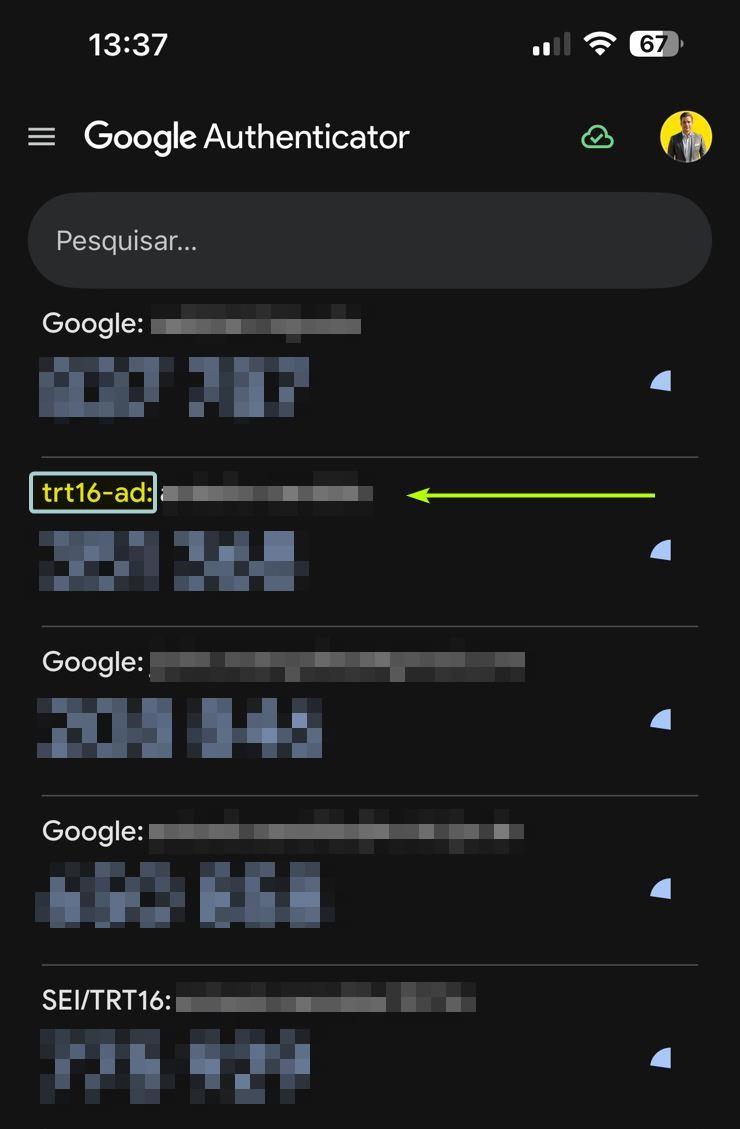Tap the Pesquisar search field
Image resolution: width=740 pixels, height=1129 pixels.
370,240
